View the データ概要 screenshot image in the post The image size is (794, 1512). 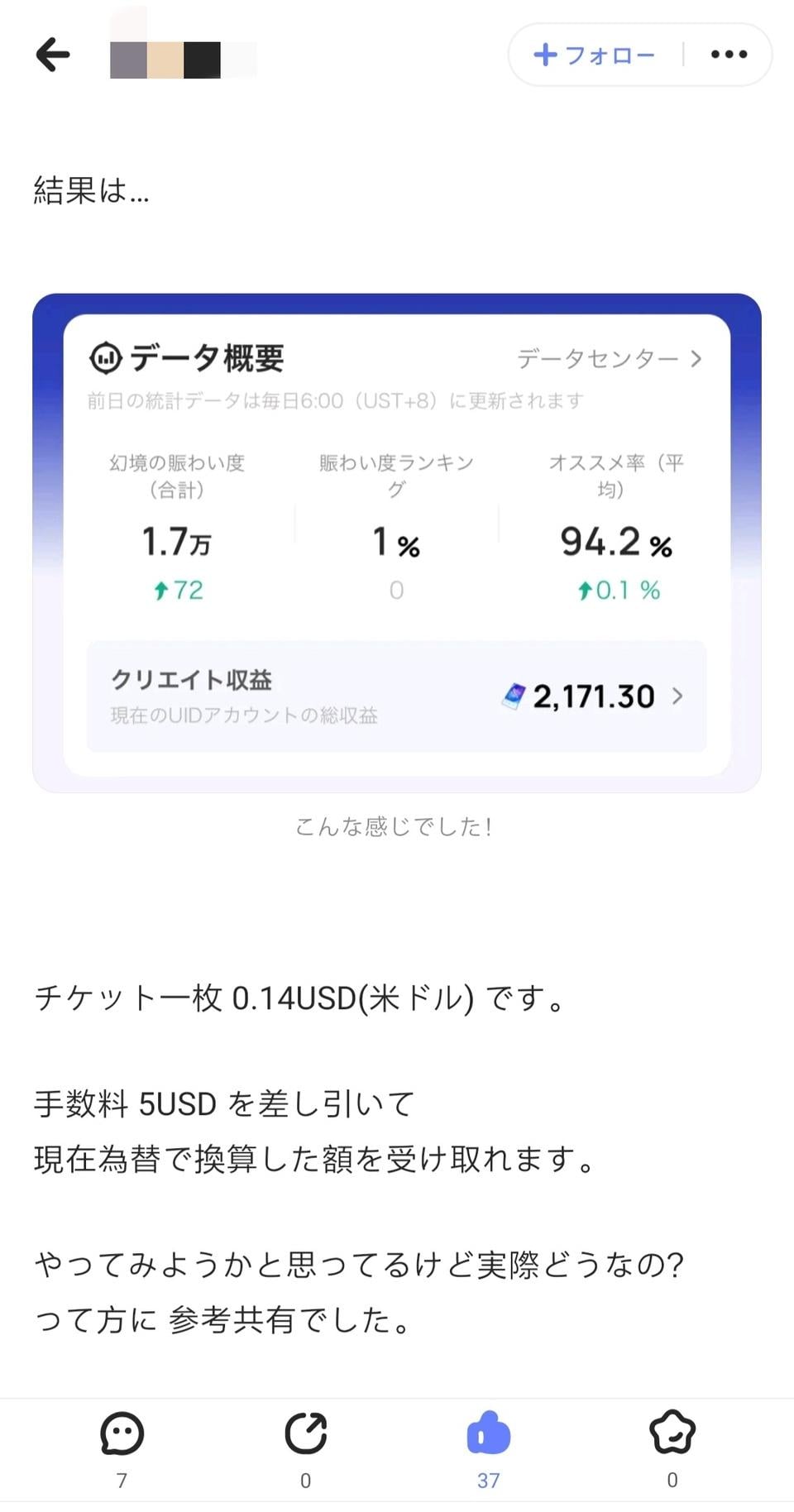(x=397, y=543)
